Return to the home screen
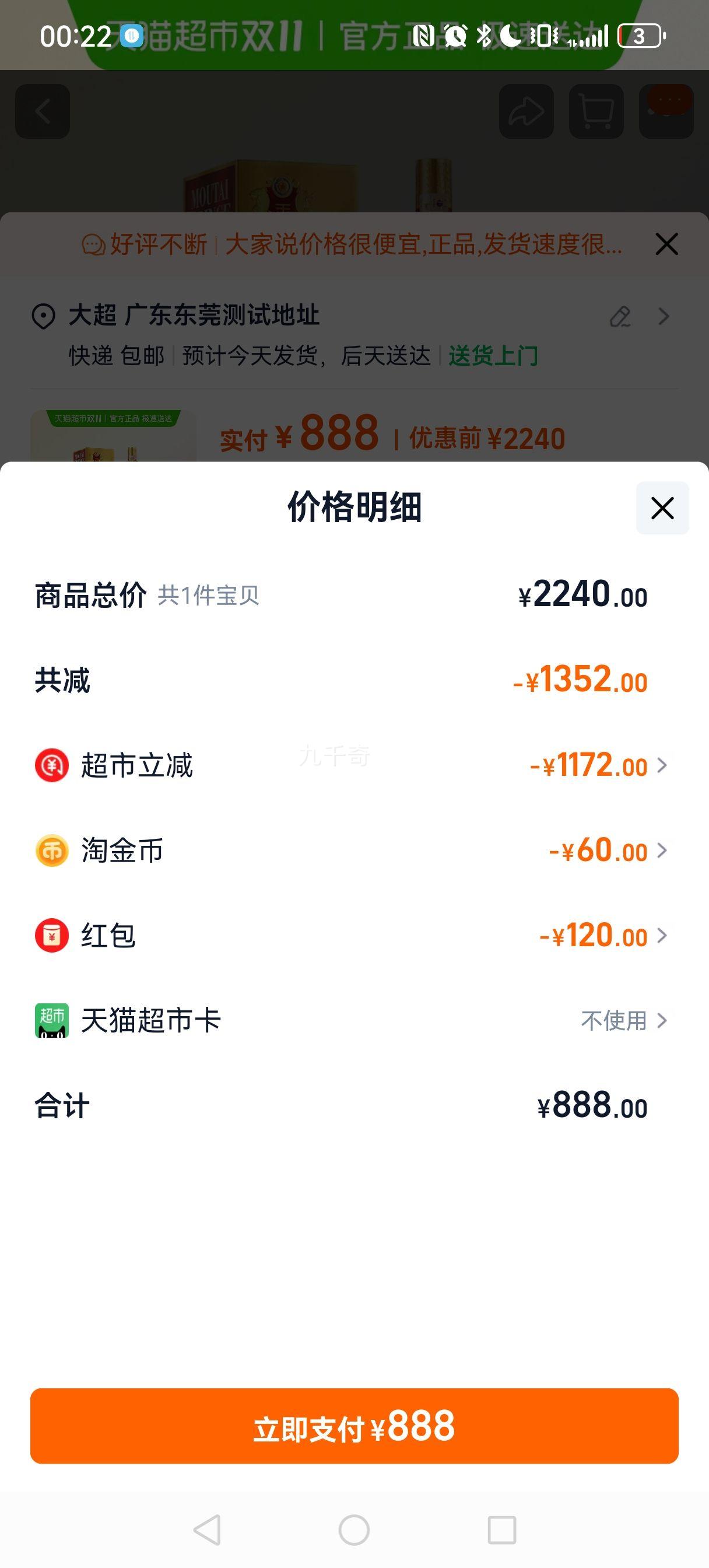Screen dimensions: 709x1568 tap(354, 1529)
